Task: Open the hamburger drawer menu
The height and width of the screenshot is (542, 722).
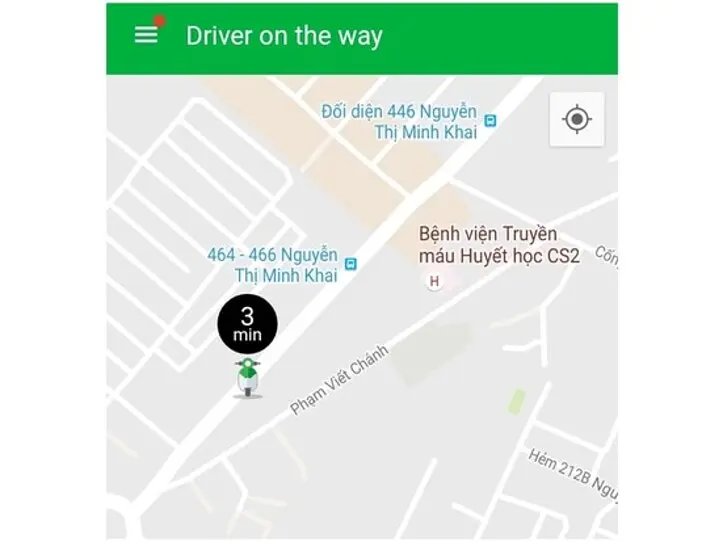Action: click(146, 34)
